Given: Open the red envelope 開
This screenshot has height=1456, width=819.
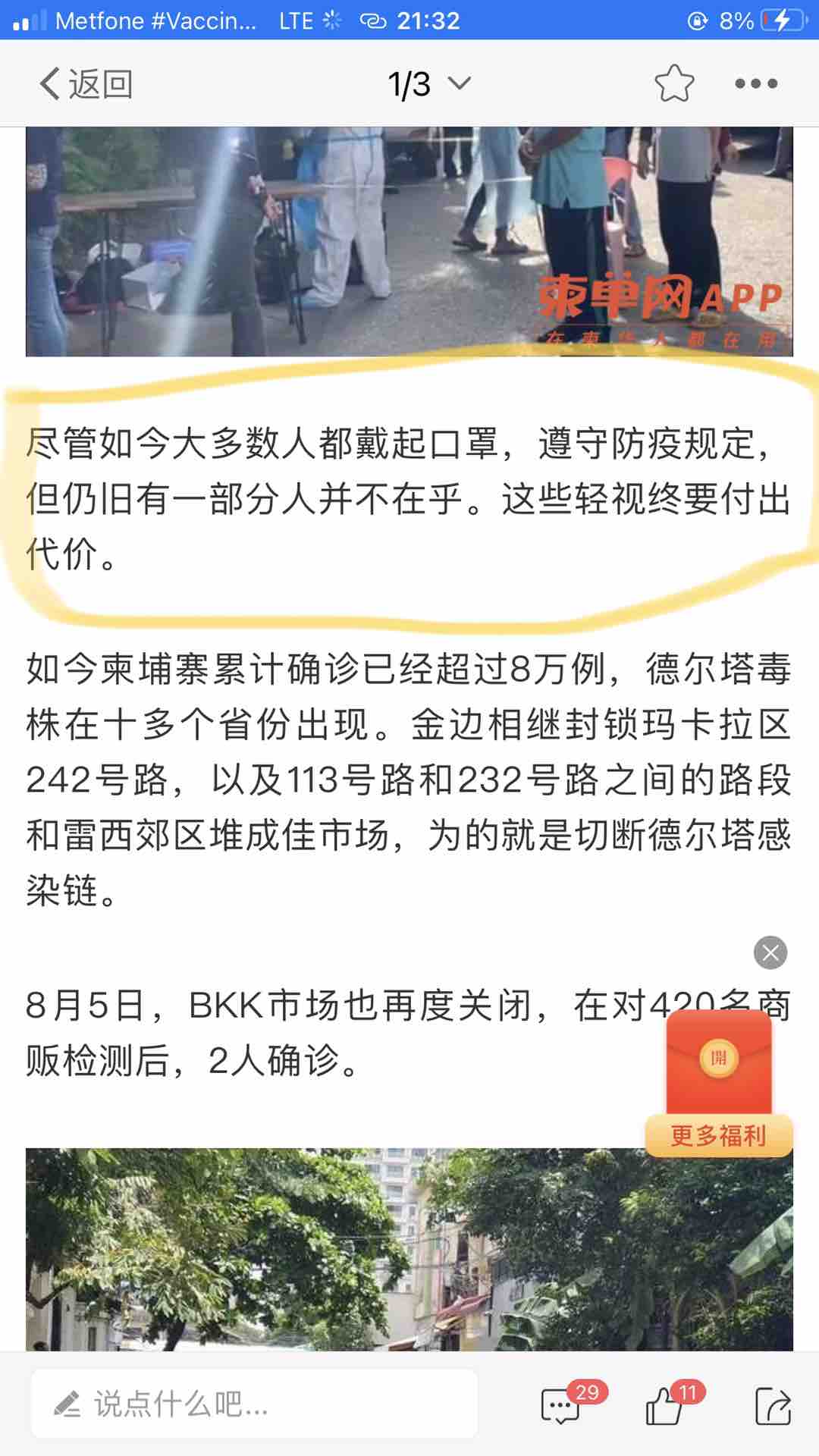Looking at the screenshot, I should [x=718, y=1058].
